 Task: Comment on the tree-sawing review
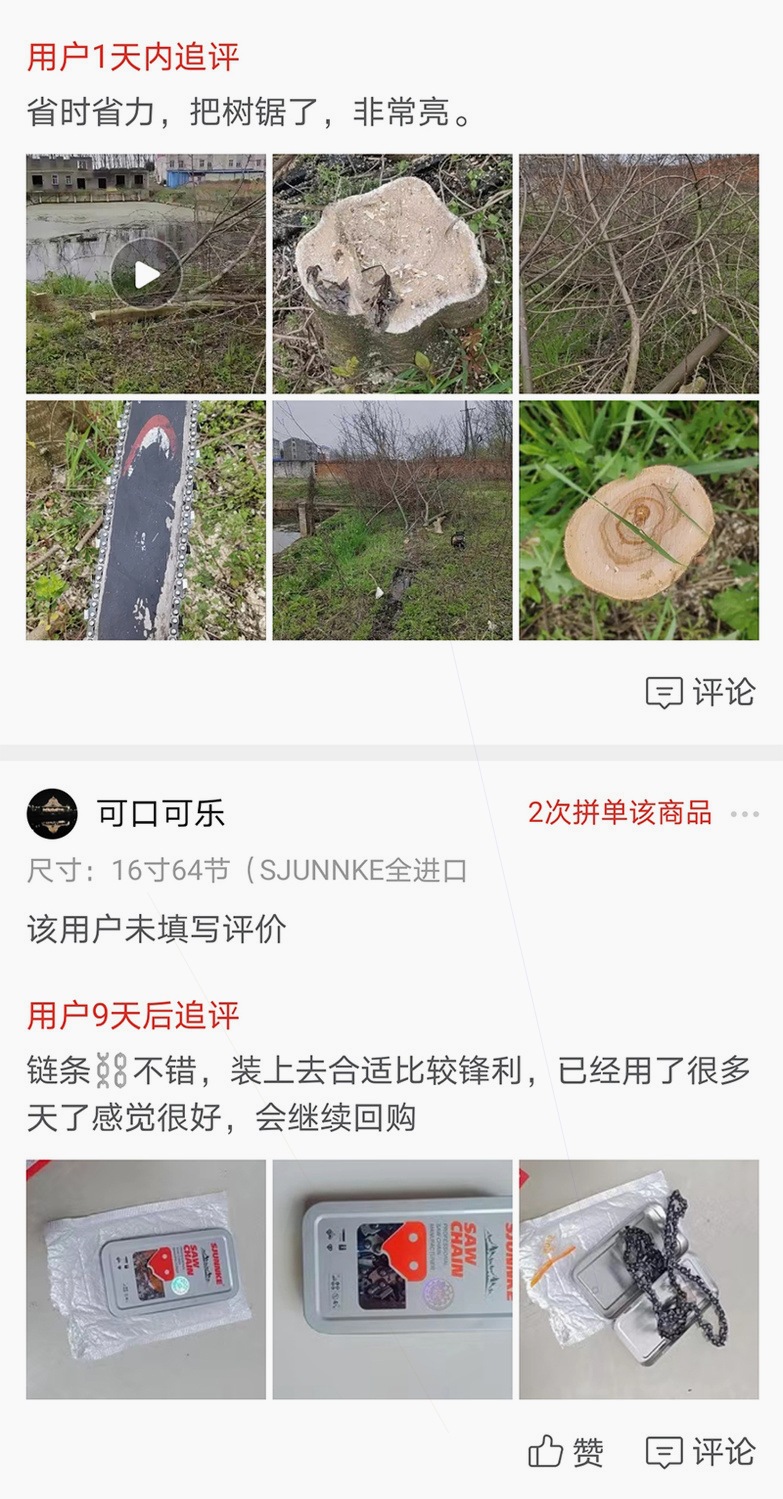pyautogui.click(x=700, y=692)
